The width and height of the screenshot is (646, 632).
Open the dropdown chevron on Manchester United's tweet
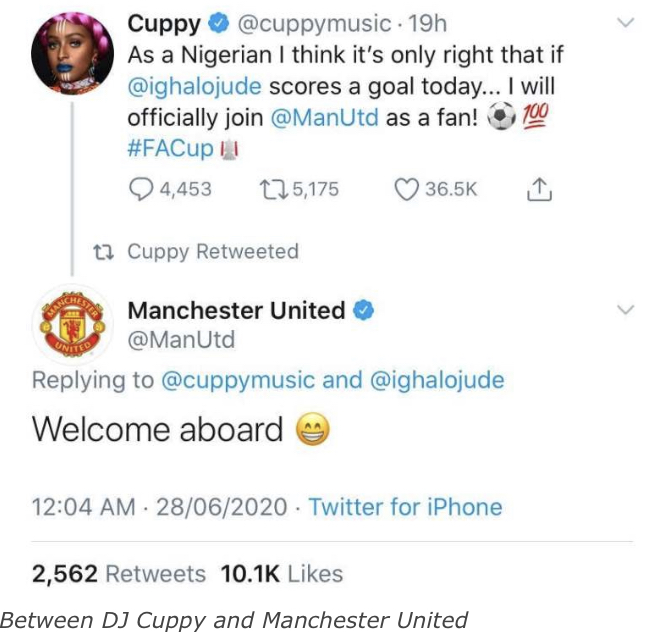point(625,310)
